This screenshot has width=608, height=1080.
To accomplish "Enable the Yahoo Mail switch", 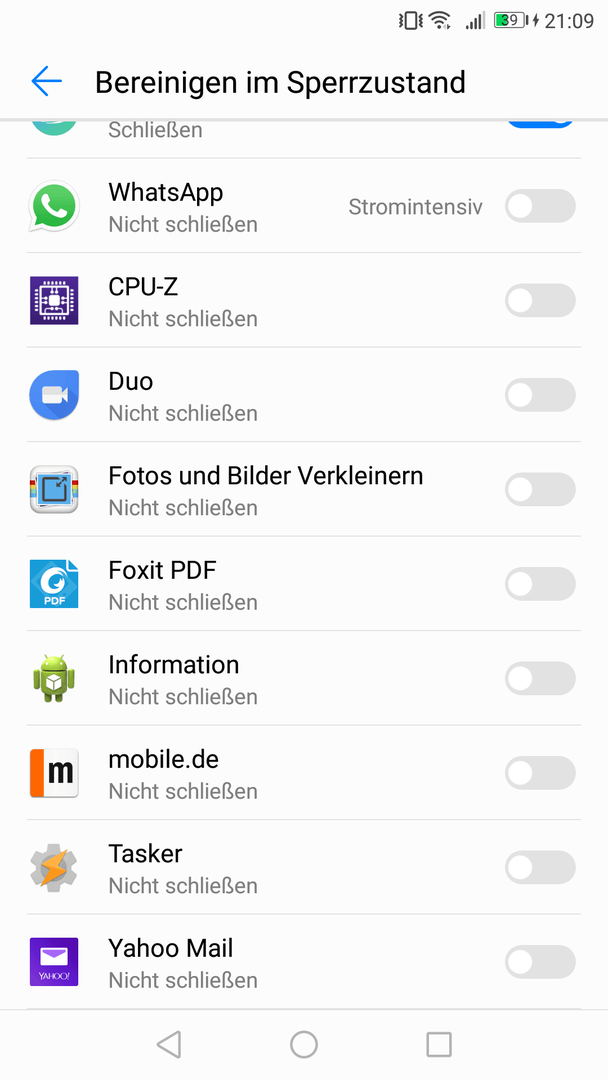I will (541, 962).
